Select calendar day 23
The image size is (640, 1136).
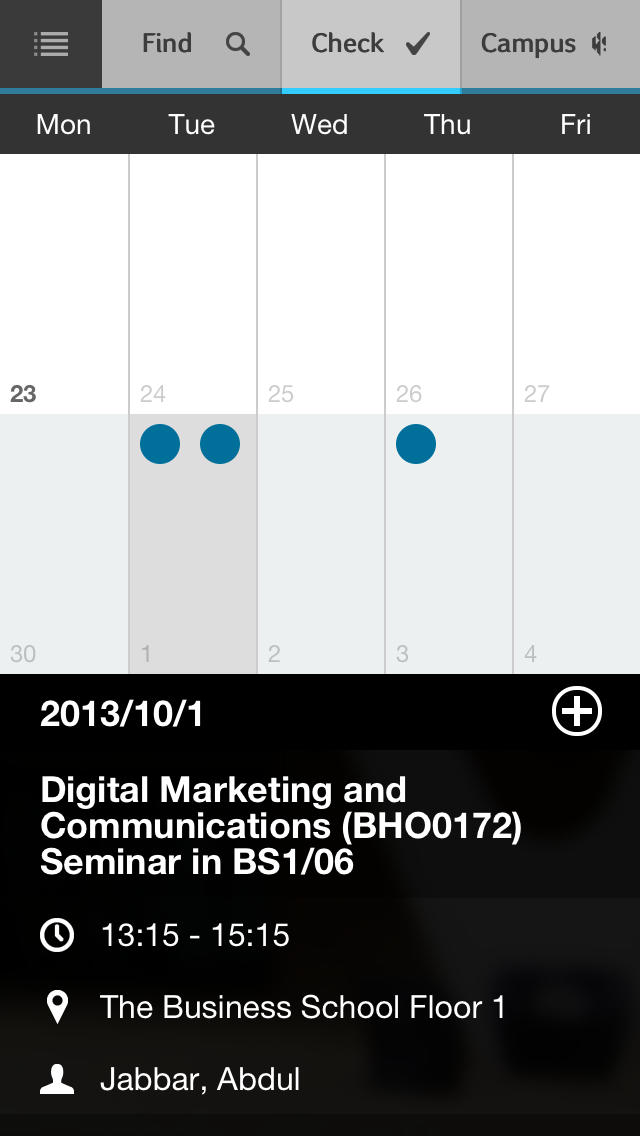click(64, 284)
